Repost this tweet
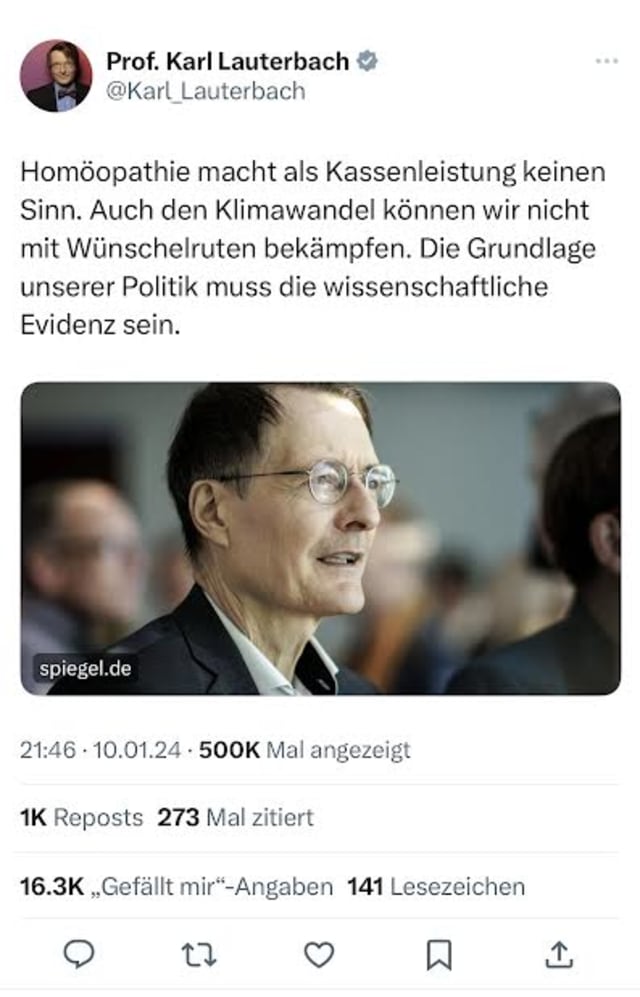640x997 pixels. pyautogui.click(x=199, y=955)
